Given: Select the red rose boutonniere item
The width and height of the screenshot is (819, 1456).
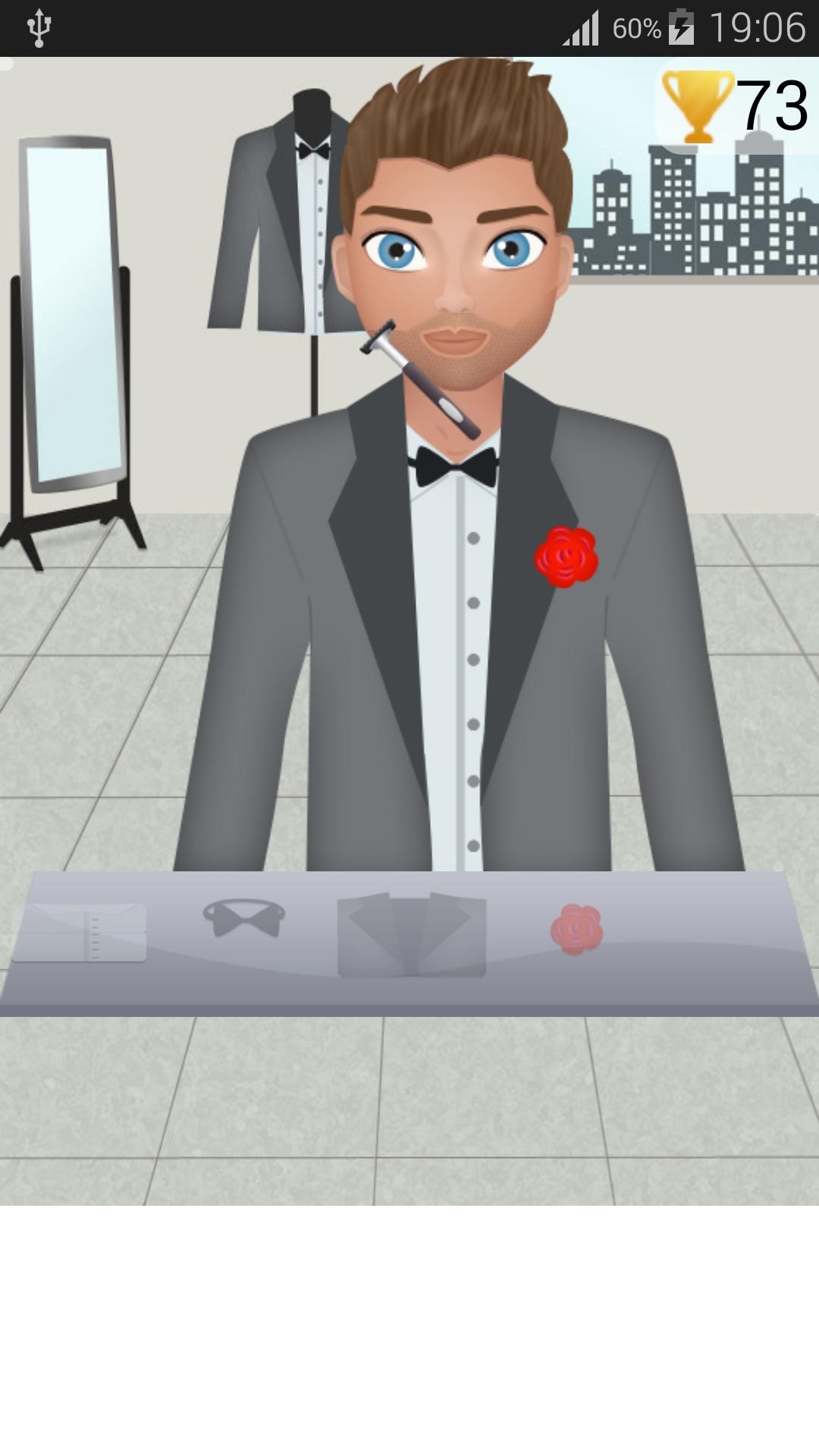Looking at the screenshot, I should pos(576,928).
